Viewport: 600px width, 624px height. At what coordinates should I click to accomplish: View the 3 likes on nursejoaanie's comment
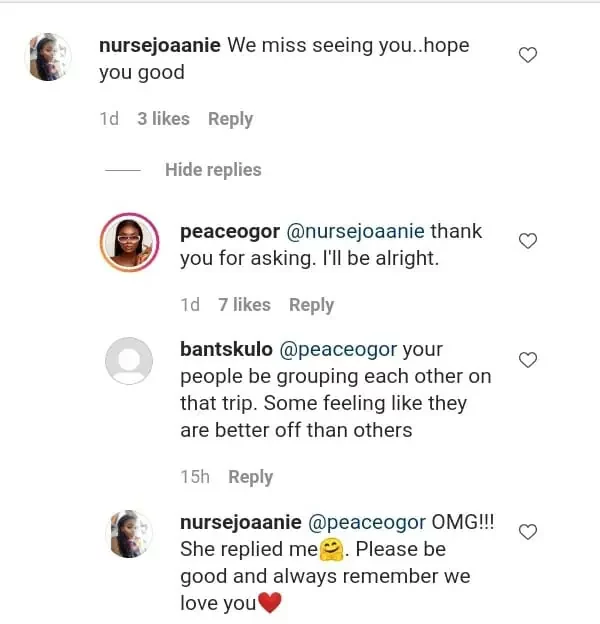coord(163,119)
